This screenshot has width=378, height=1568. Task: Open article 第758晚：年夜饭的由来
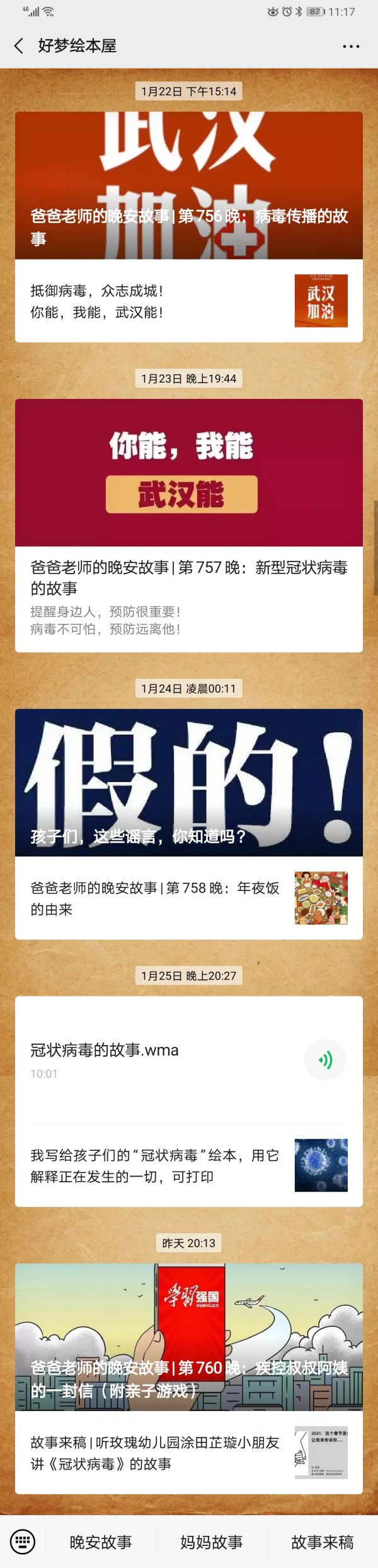click(189, 898)
